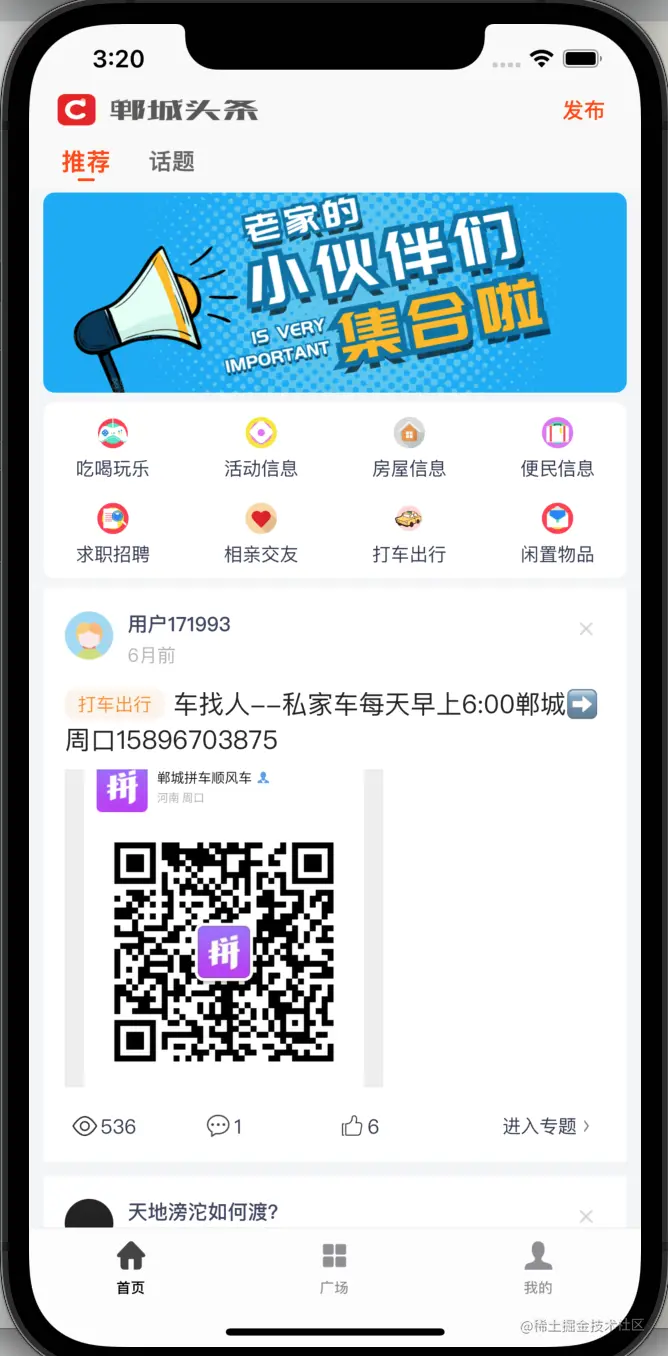Tap the 发布 publish button

pos(583,111)
